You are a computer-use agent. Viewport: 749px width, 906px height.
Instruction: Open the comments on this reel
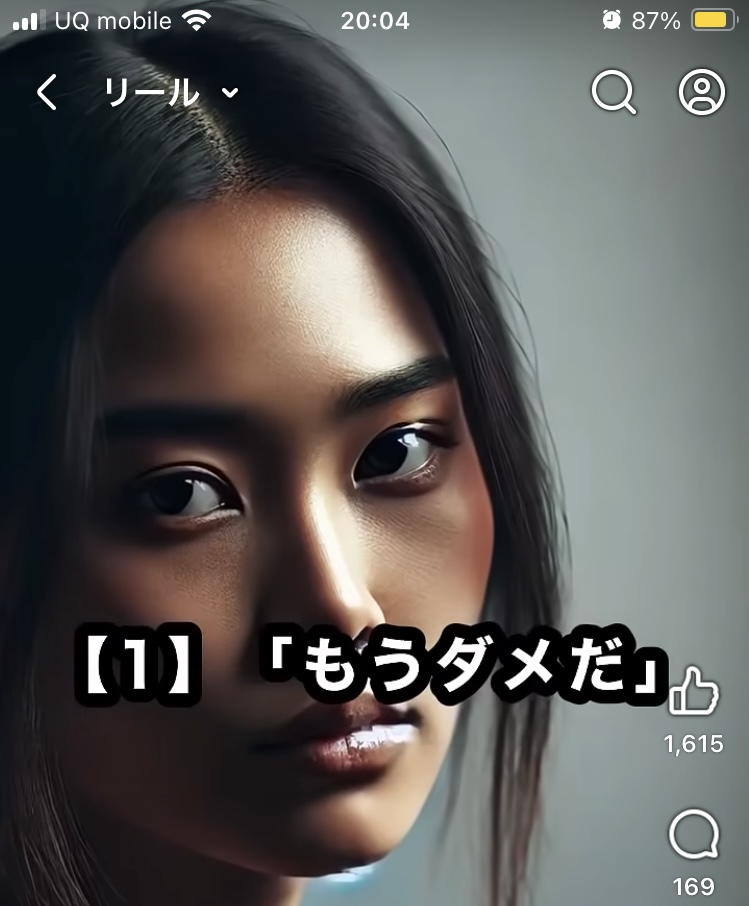pyautogui.click(x=694, y=836)
